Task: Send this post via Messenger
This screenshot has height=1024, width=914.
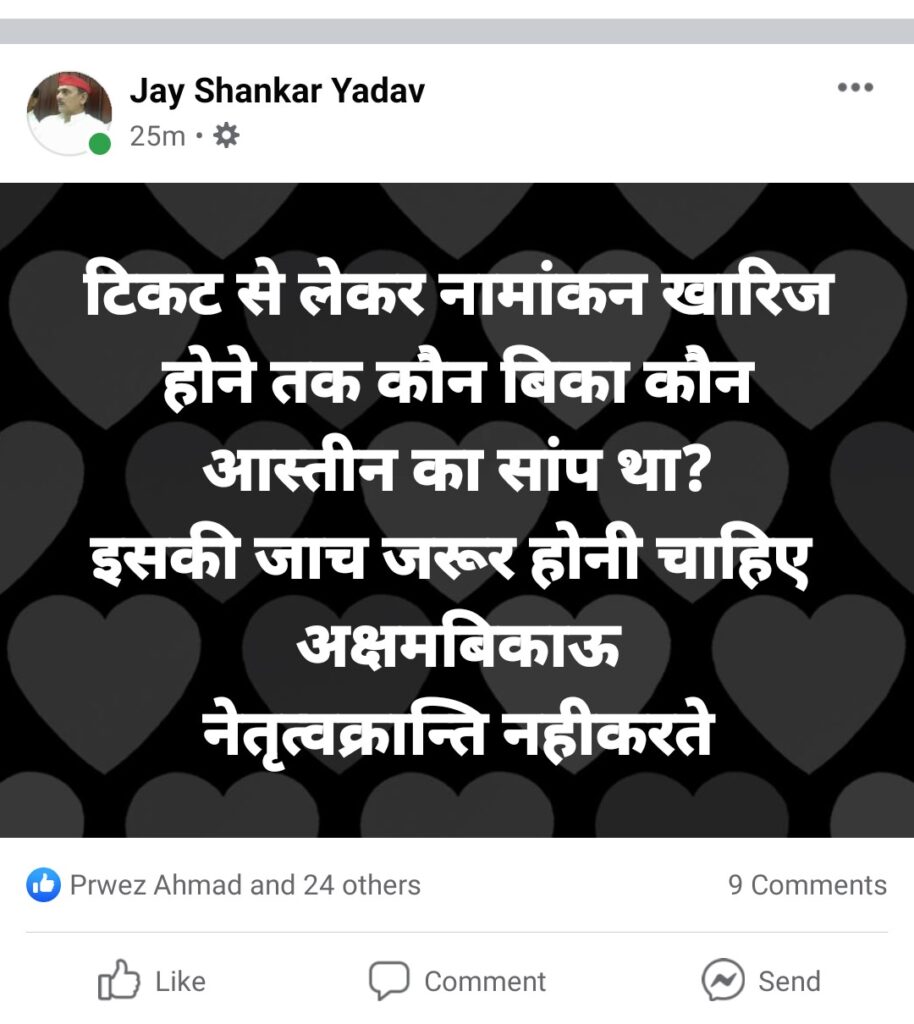Action: [761, 982]
